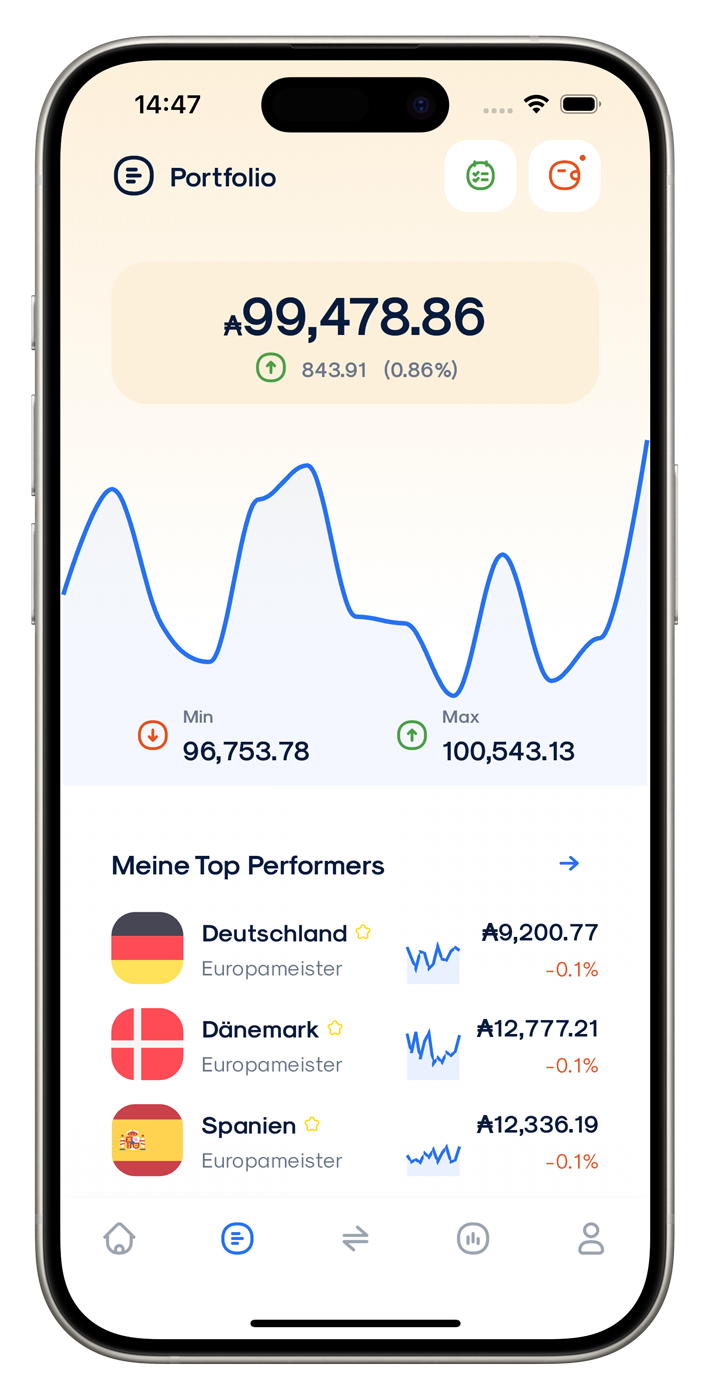Image resolution: width=710 pixels, height=1399 pixels.
Task: Open the orange wallet button
Action: (564, 176)
